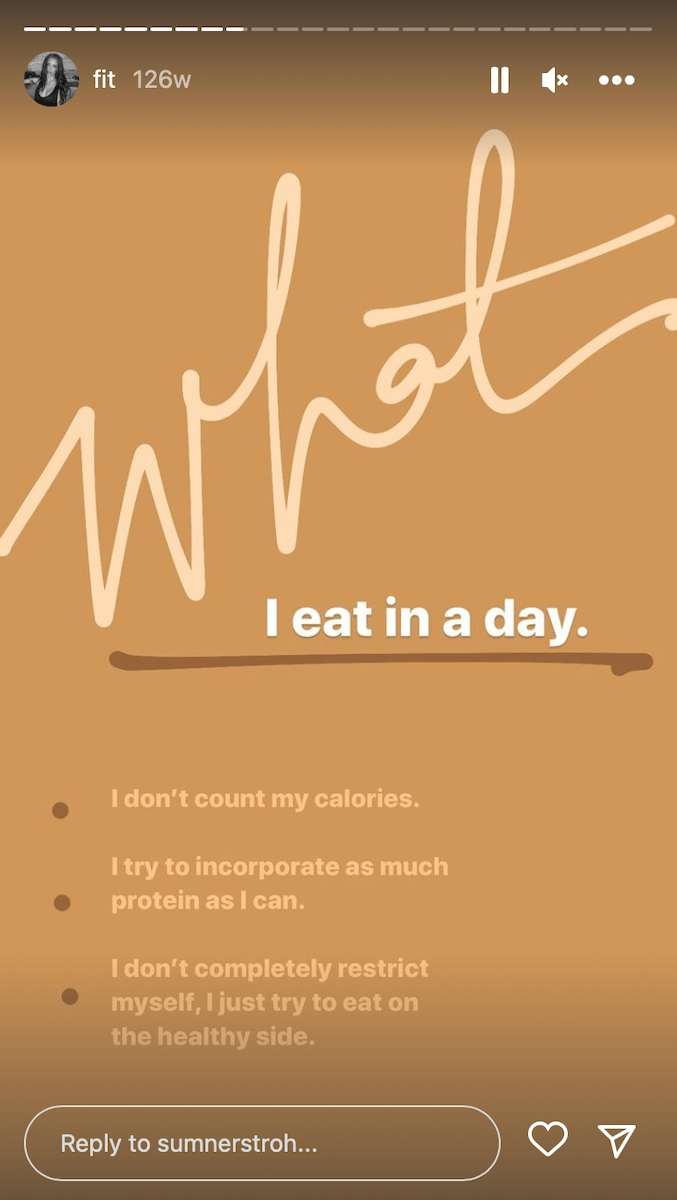
Task: Unmute the story audio
Action: coord(555,80)
